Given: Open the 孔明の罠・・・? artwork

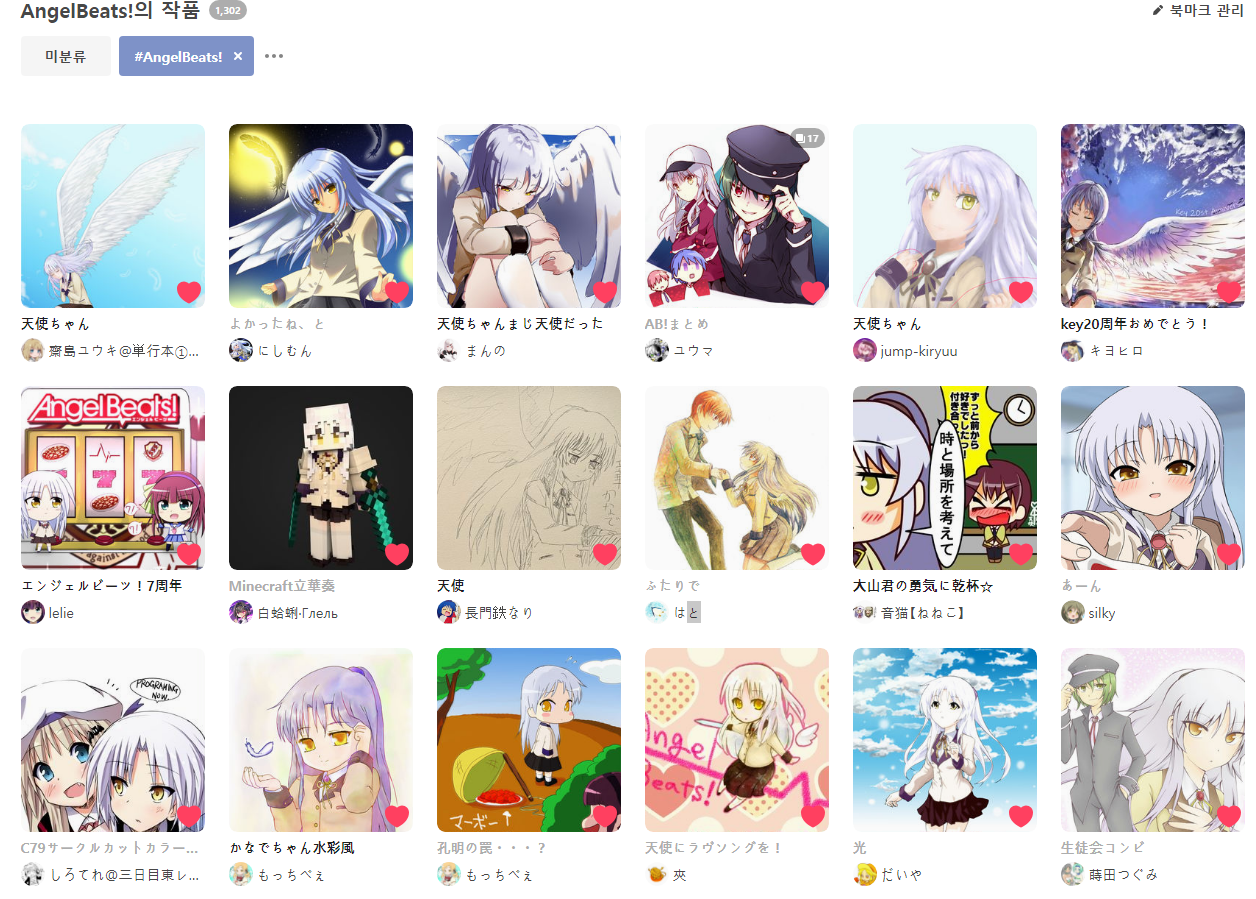Looking at the screenshot, I should [528, 740].
